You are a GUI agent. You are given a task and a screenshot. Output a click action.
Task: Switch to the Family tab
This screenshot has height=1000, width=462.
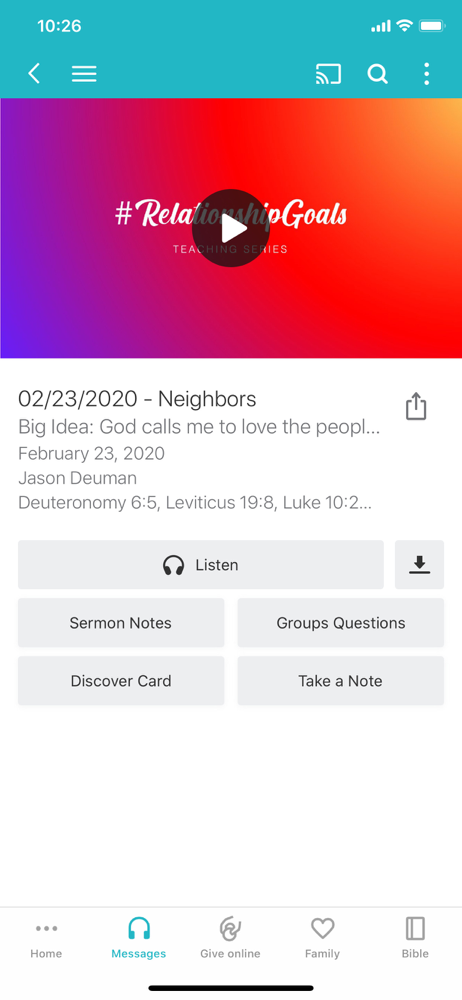(322, 938)
